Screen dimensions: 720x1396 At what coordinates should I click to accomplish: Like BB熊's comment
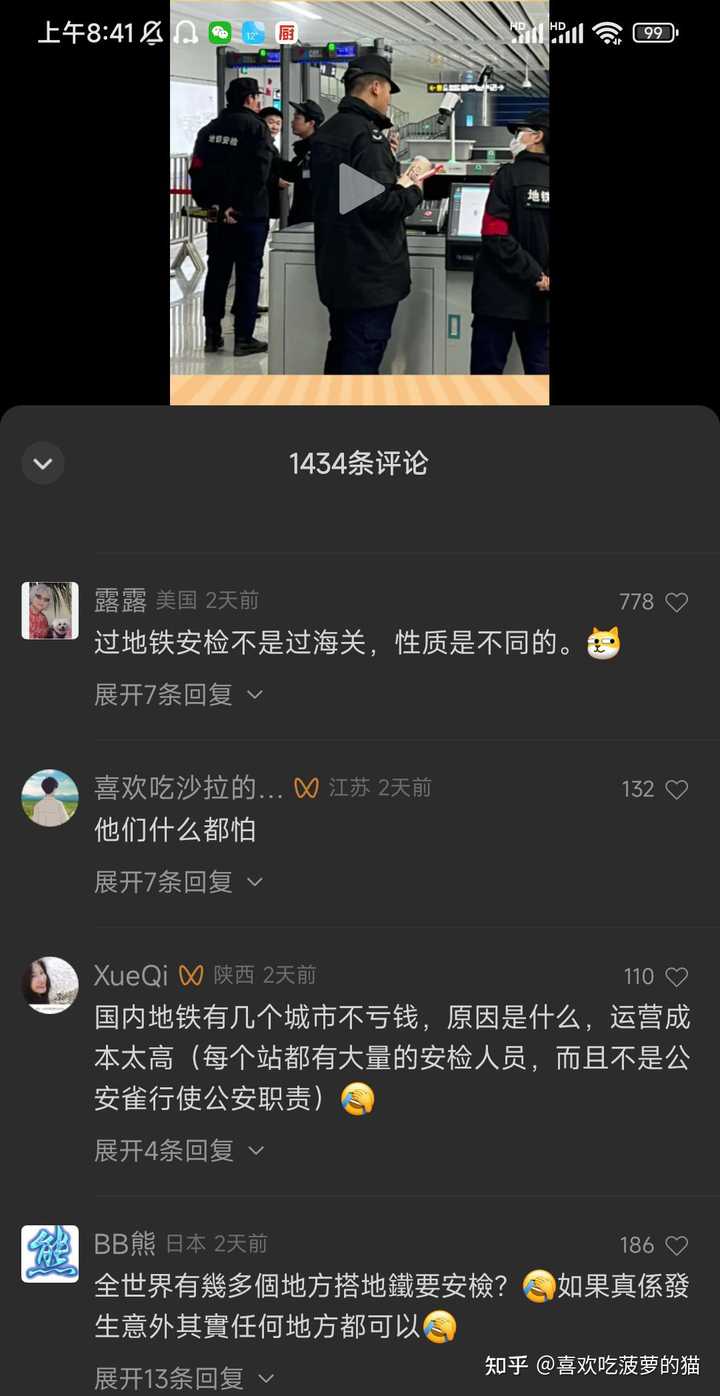pos(677,1245)
